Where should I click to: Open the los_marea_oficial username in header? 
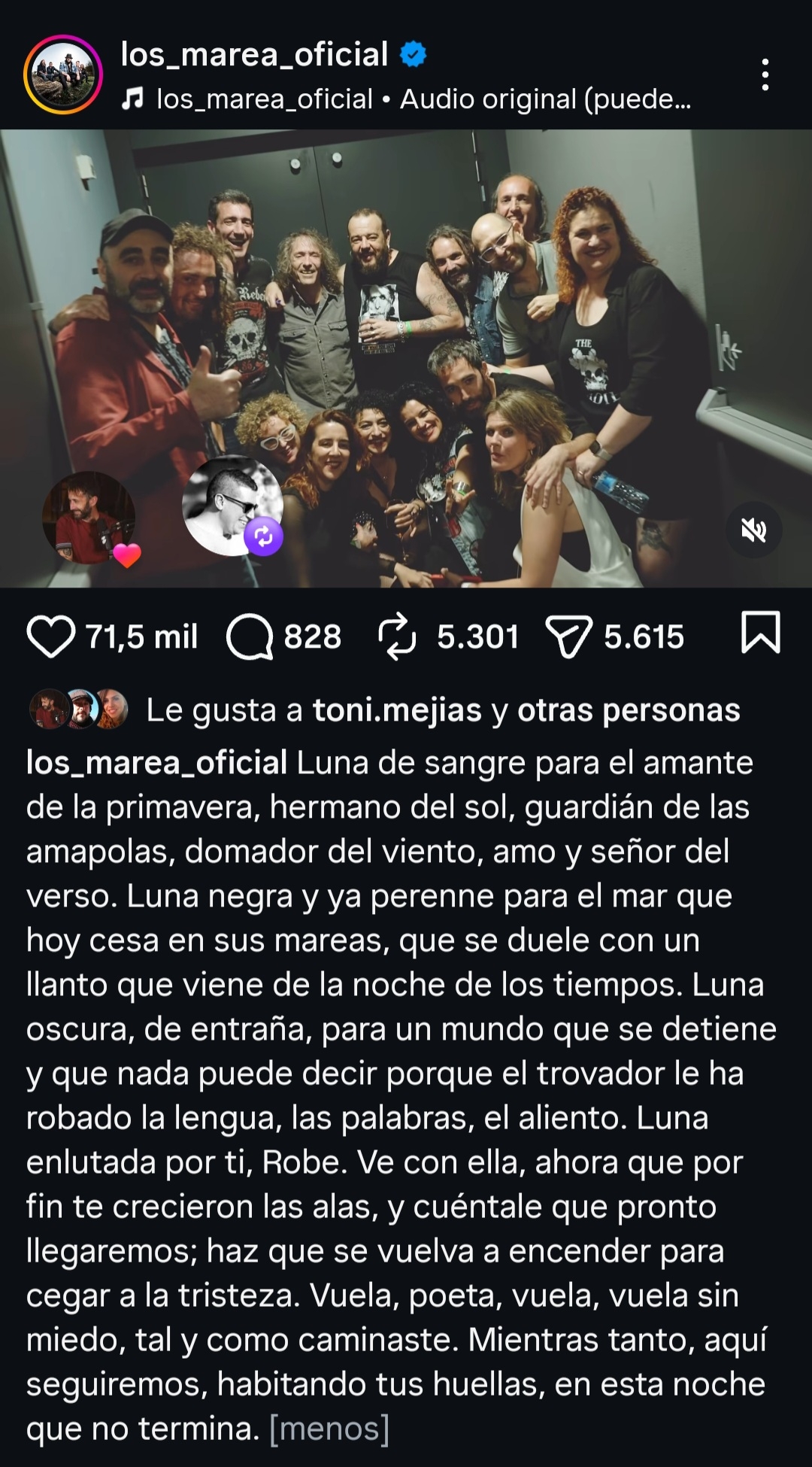click(254, 55)
